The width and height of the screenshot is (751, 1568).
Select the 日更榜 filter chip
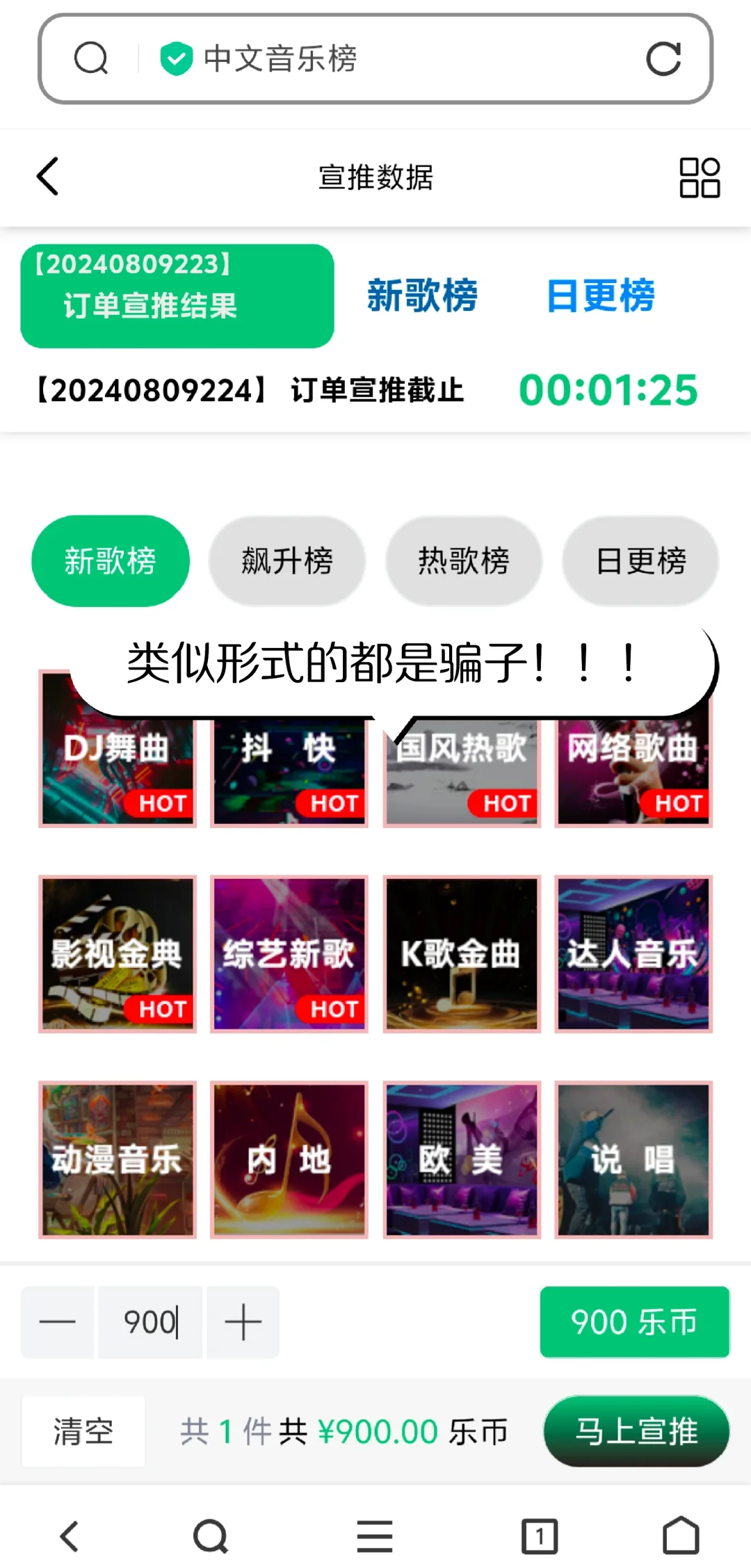pyautogui.click(x=640, y=560)
